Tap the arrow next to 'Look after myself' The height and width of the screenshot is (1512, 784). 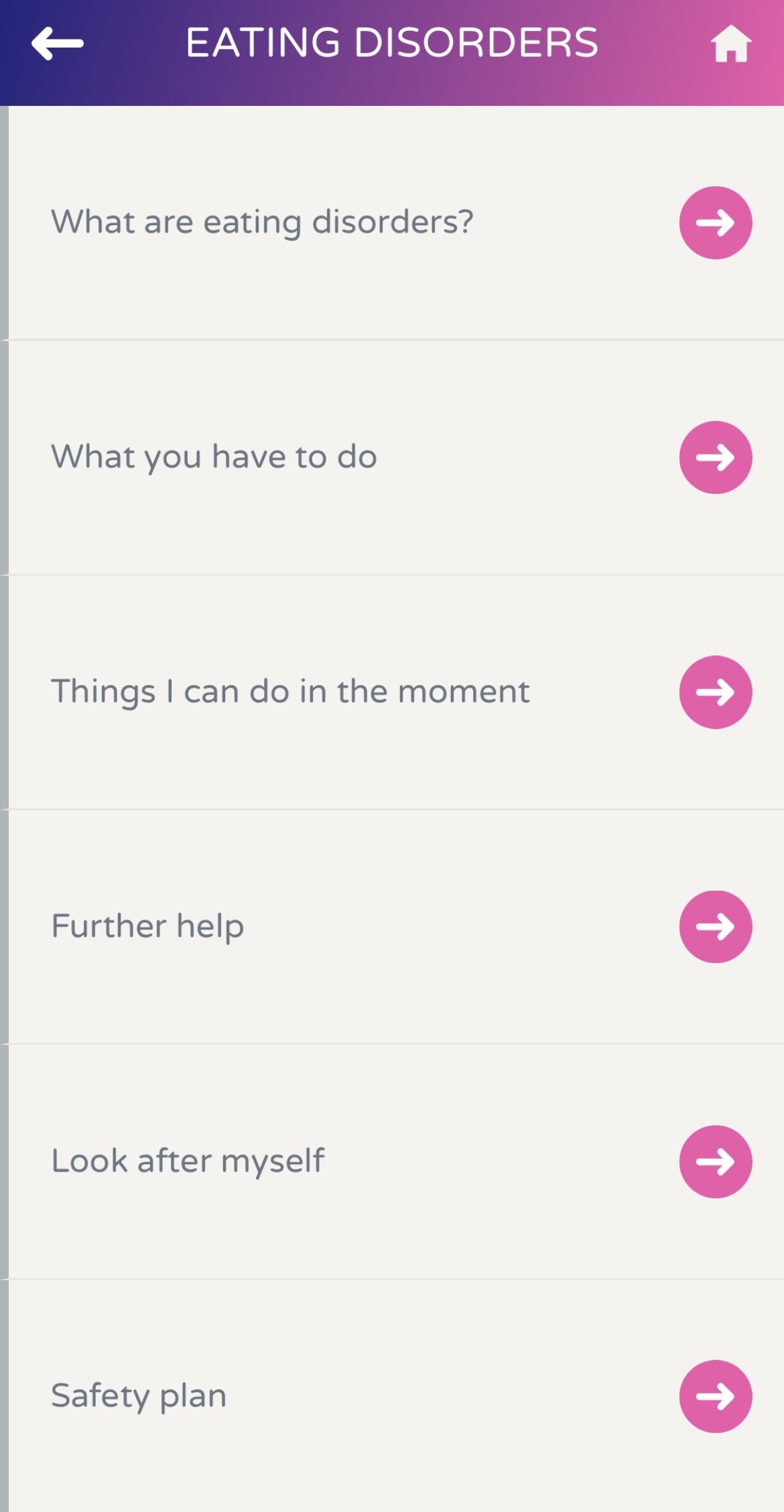715,1161
